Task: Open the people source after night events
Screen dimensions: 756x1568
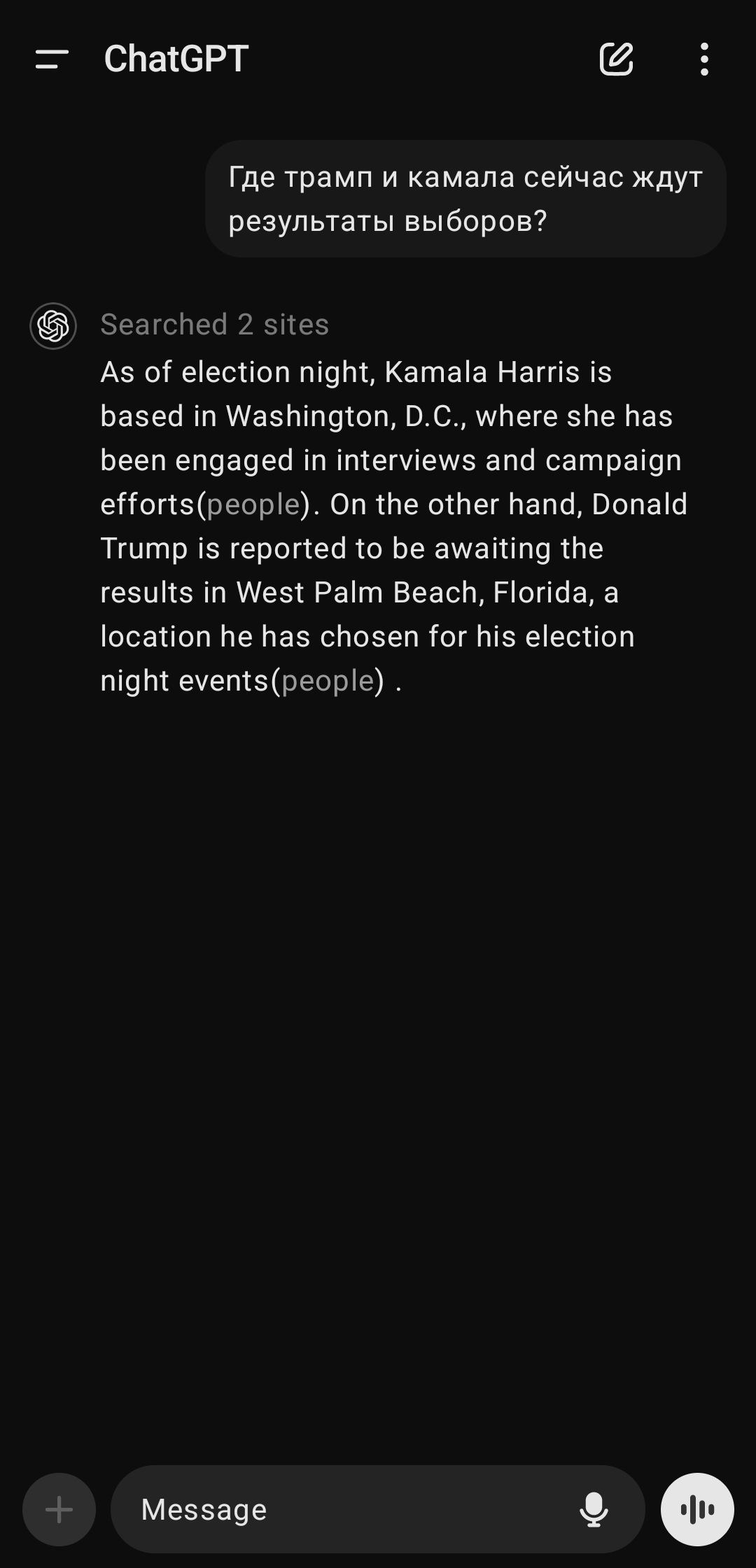Action: click(x=328, y=681)
